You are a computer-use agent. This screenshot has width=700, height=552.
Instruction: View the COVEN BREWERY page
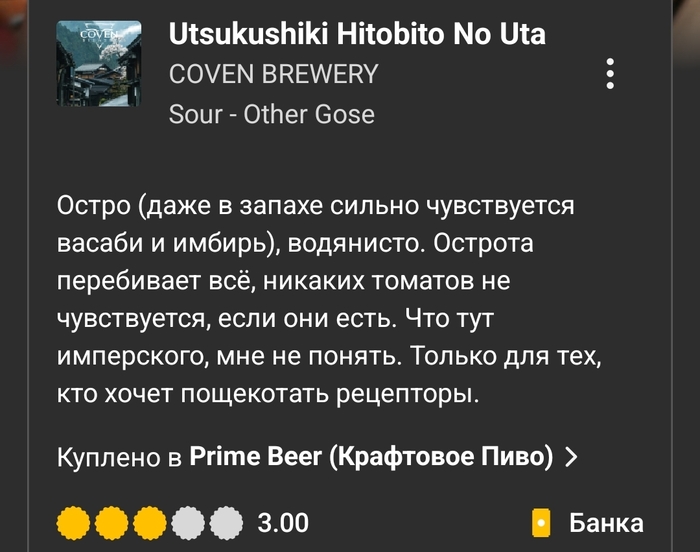pos(274,74)
